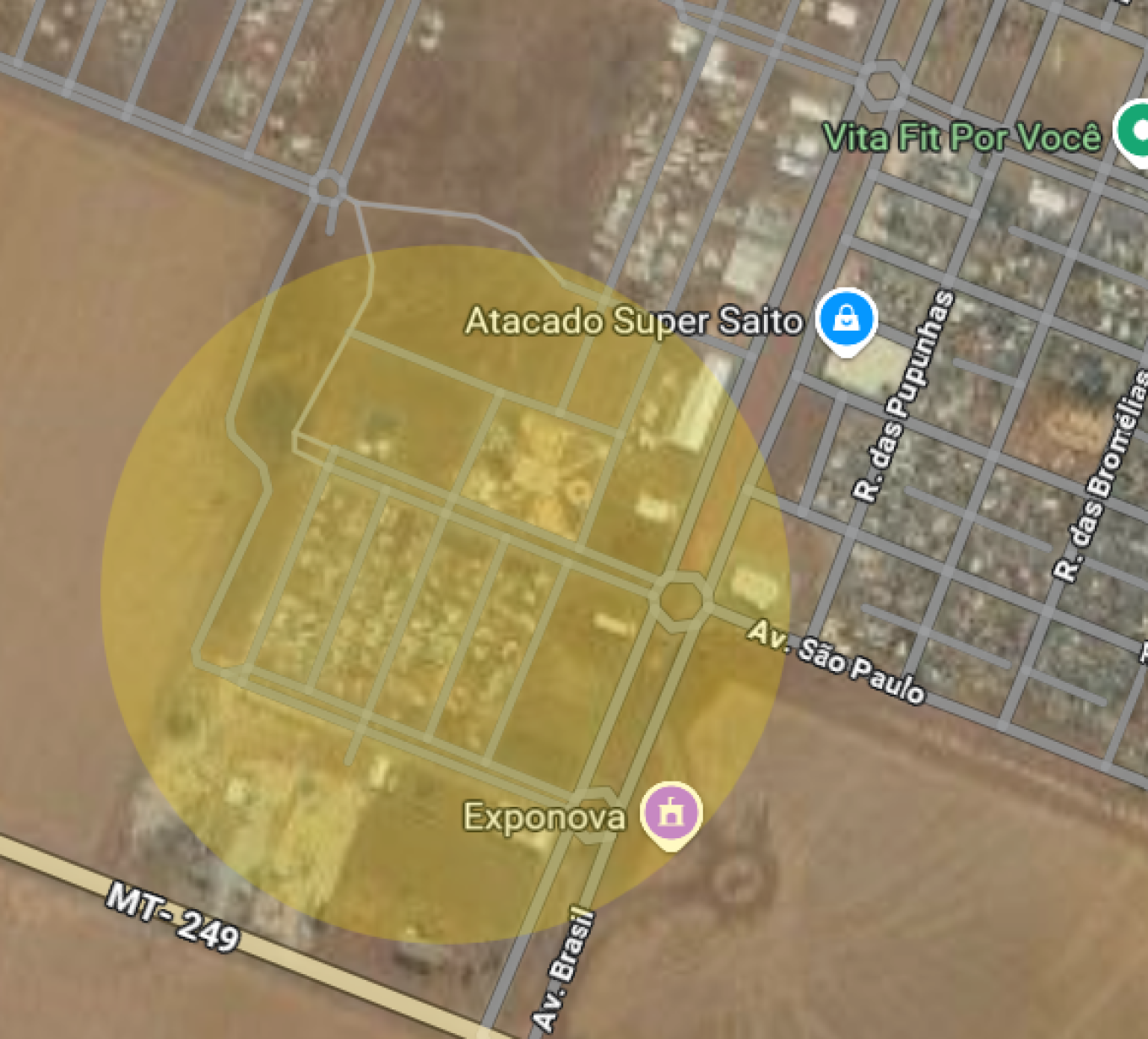Tap the Vita Fit Por Você marker
The width and height of the screenshot is (1148, 1039).
point(1135,132)
